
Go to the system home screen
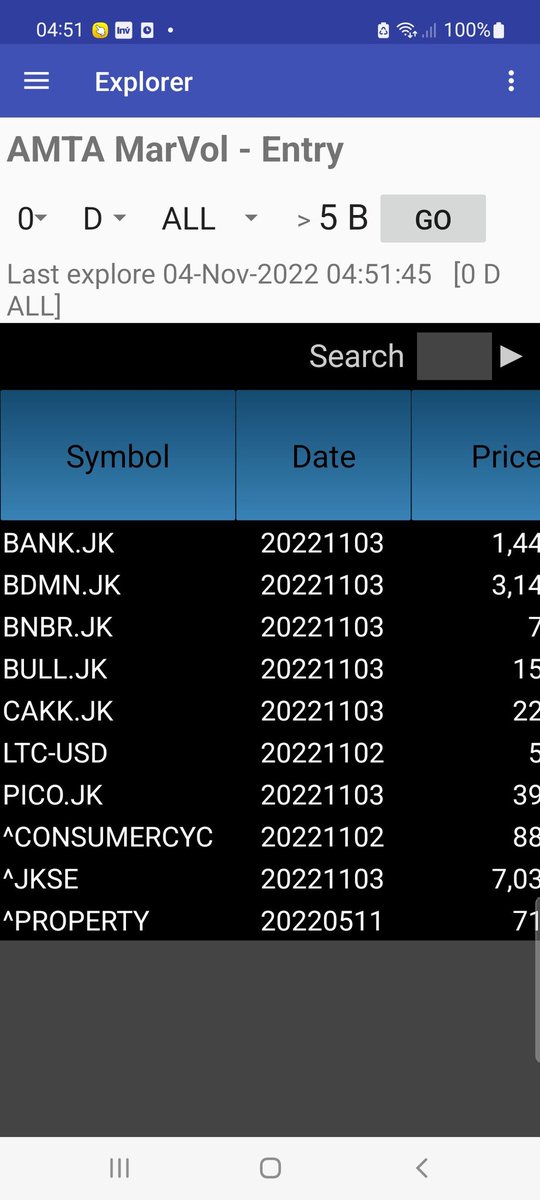click(x=270, y=1167)
